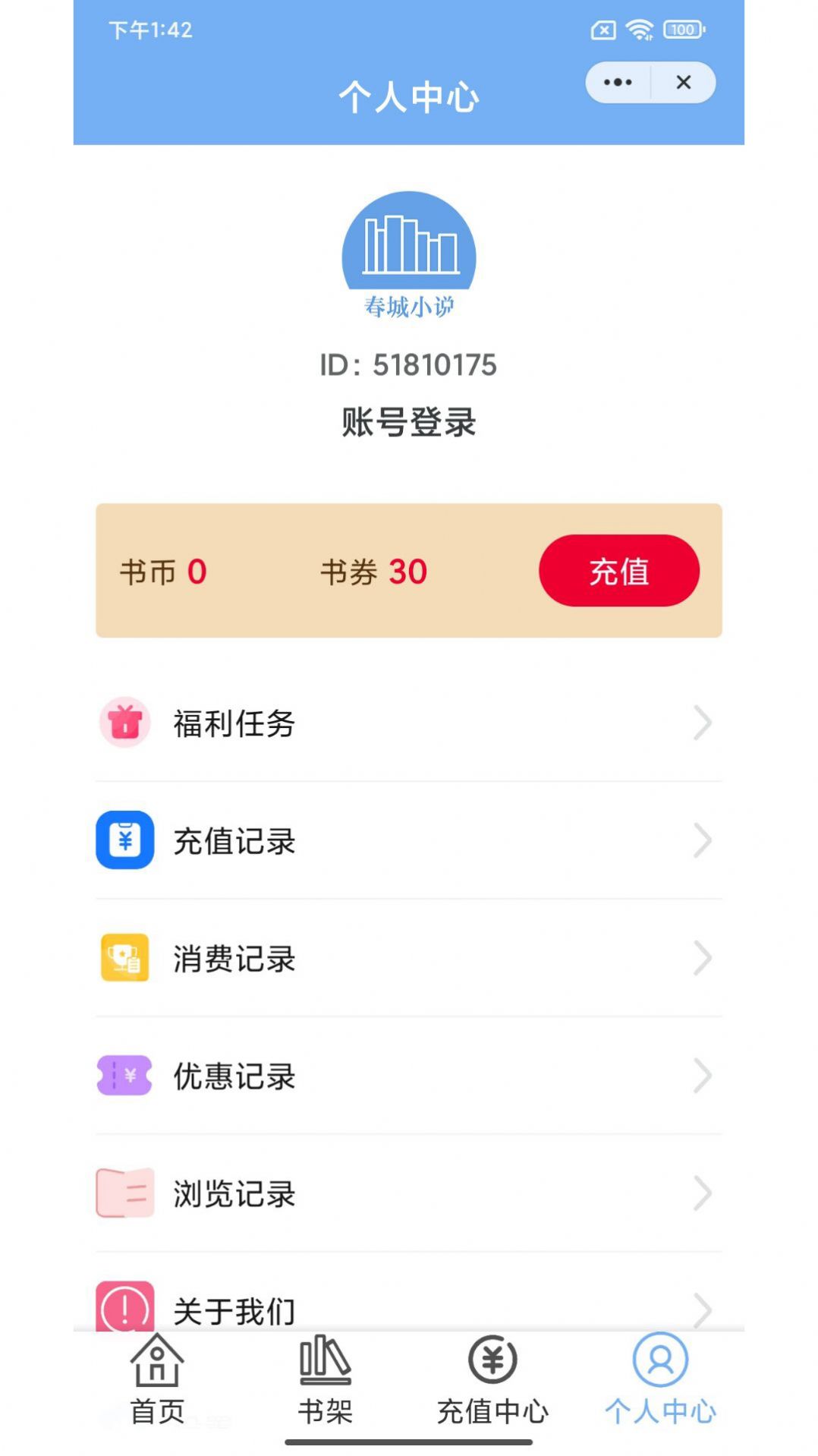The width and height of the screenshot is (818, 1456).
Task: Select the 书券 30 balance display
Action: (373, 571)
